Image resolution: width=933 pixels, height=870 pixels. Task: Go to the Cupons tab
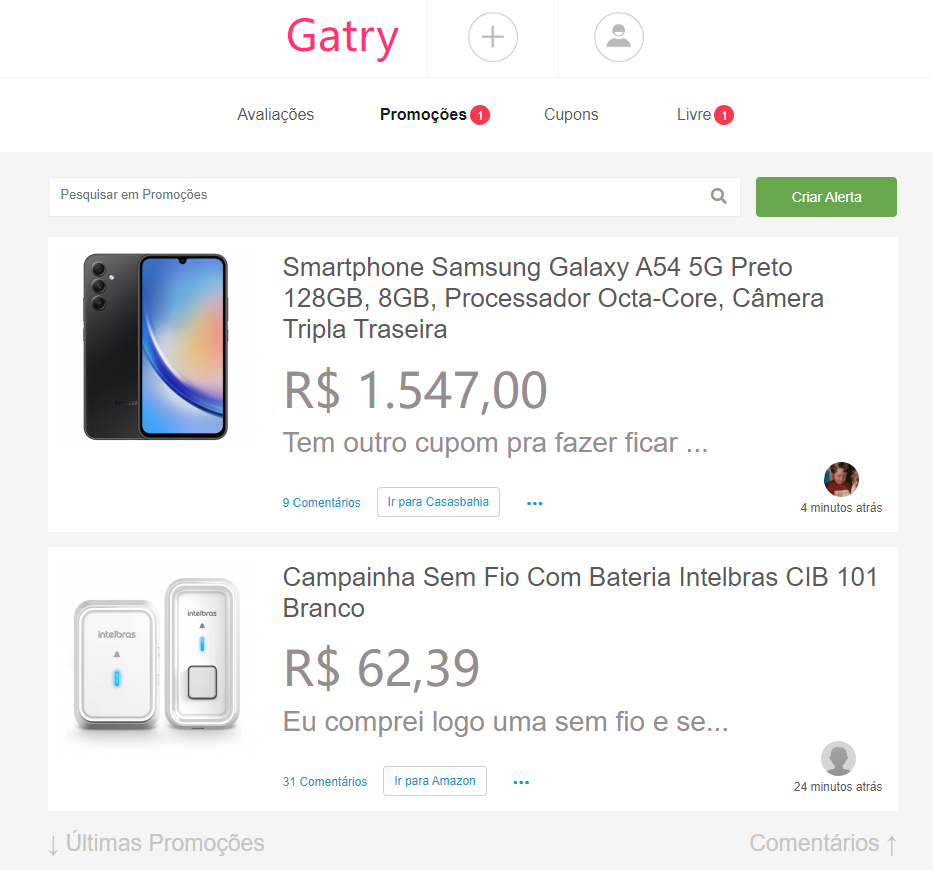(x=571, y=115)
